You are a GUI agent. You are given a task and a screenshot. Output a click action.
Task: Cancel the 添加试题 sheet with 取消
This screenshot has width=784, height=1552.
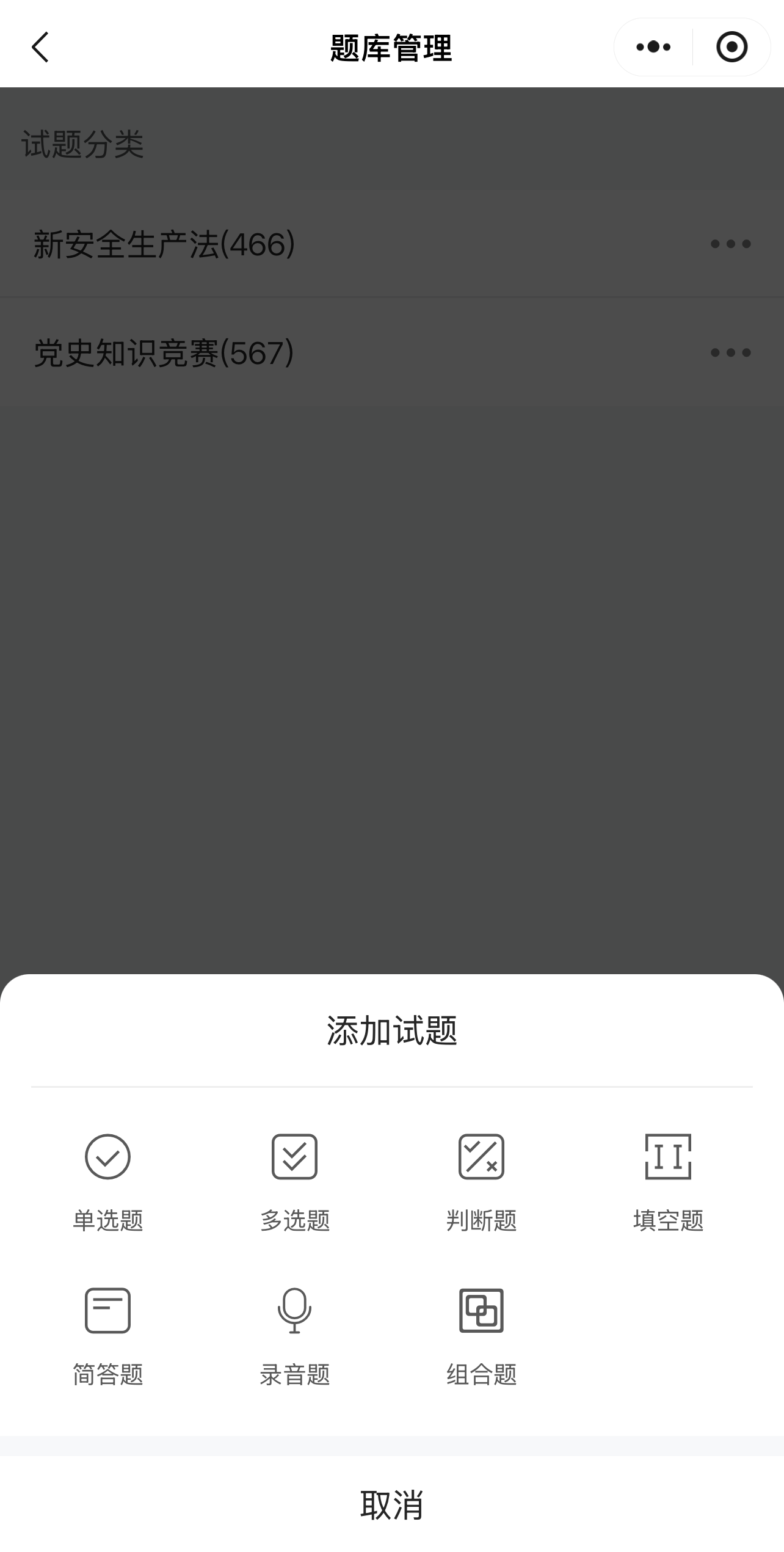(391, 1504)
